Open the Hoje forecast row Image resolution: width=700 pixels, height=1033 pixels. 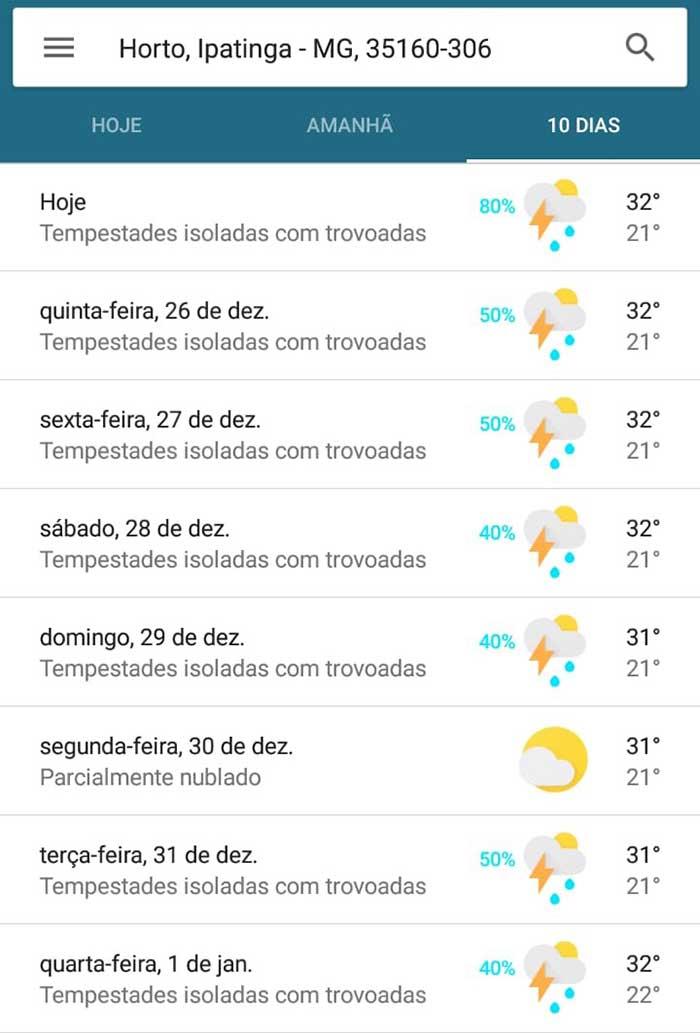click(x=350, y=217)
